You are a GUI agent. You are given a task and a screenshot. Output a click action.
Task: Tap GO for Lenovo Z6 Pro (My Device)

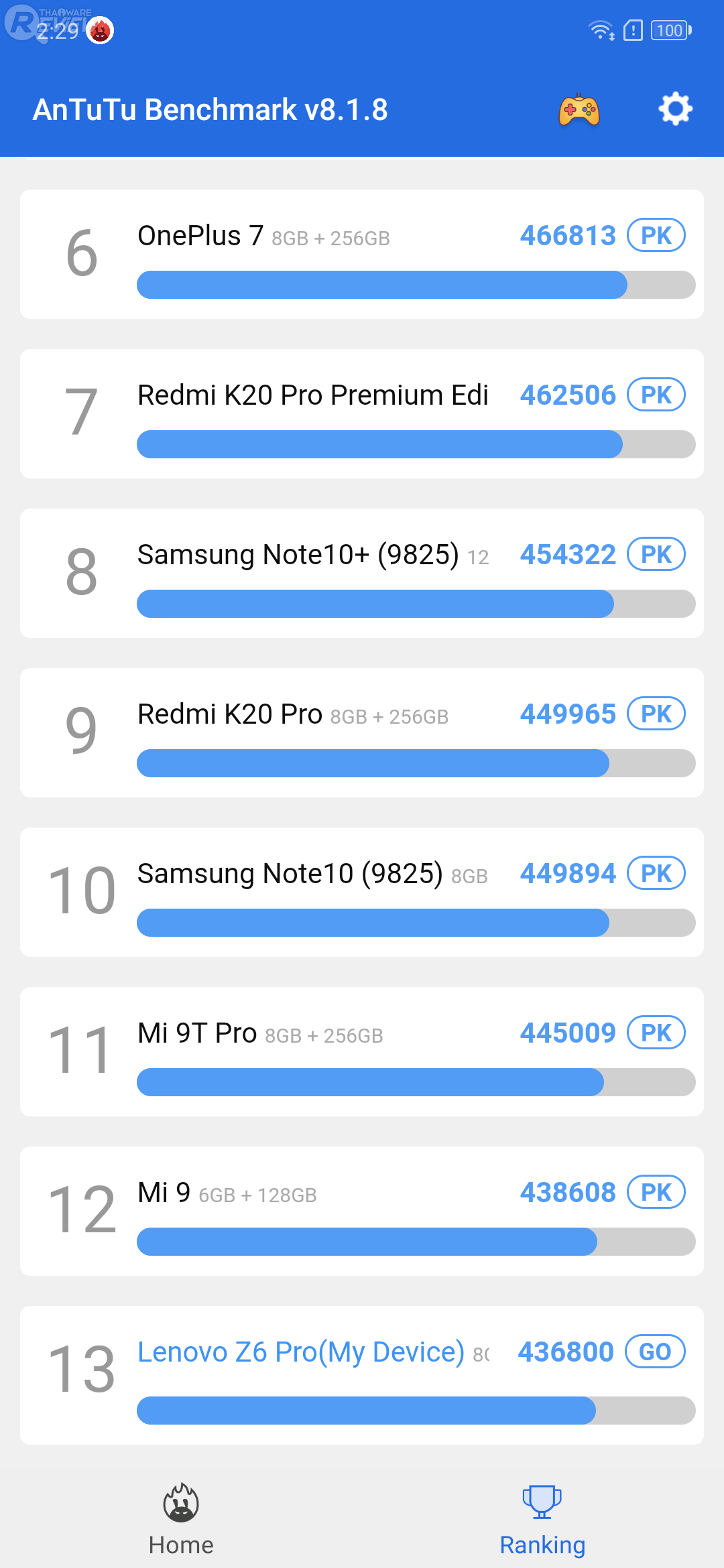654,1352
